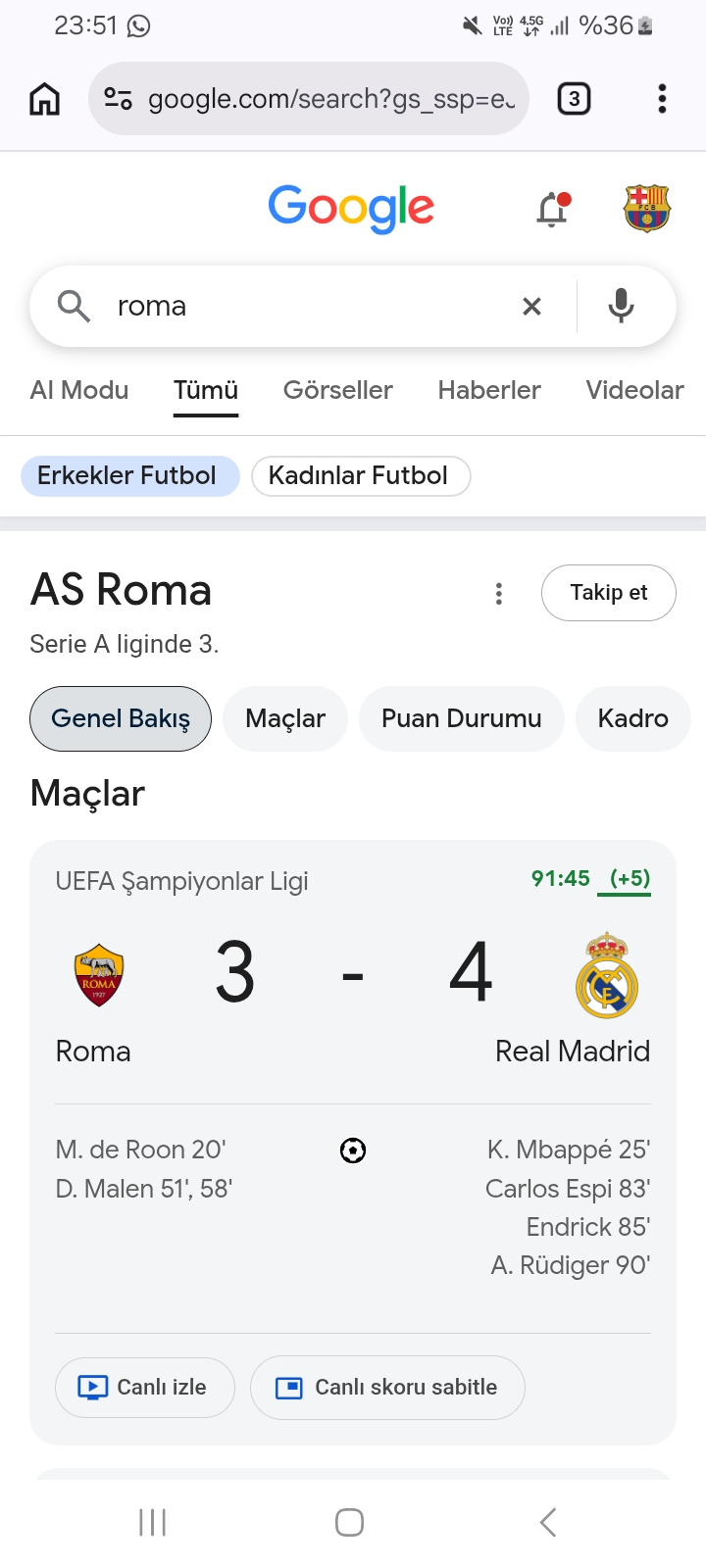Open the Puan Durumu tab
Viewport: 706px width, 1568px height.
click(x=462, y=718)
